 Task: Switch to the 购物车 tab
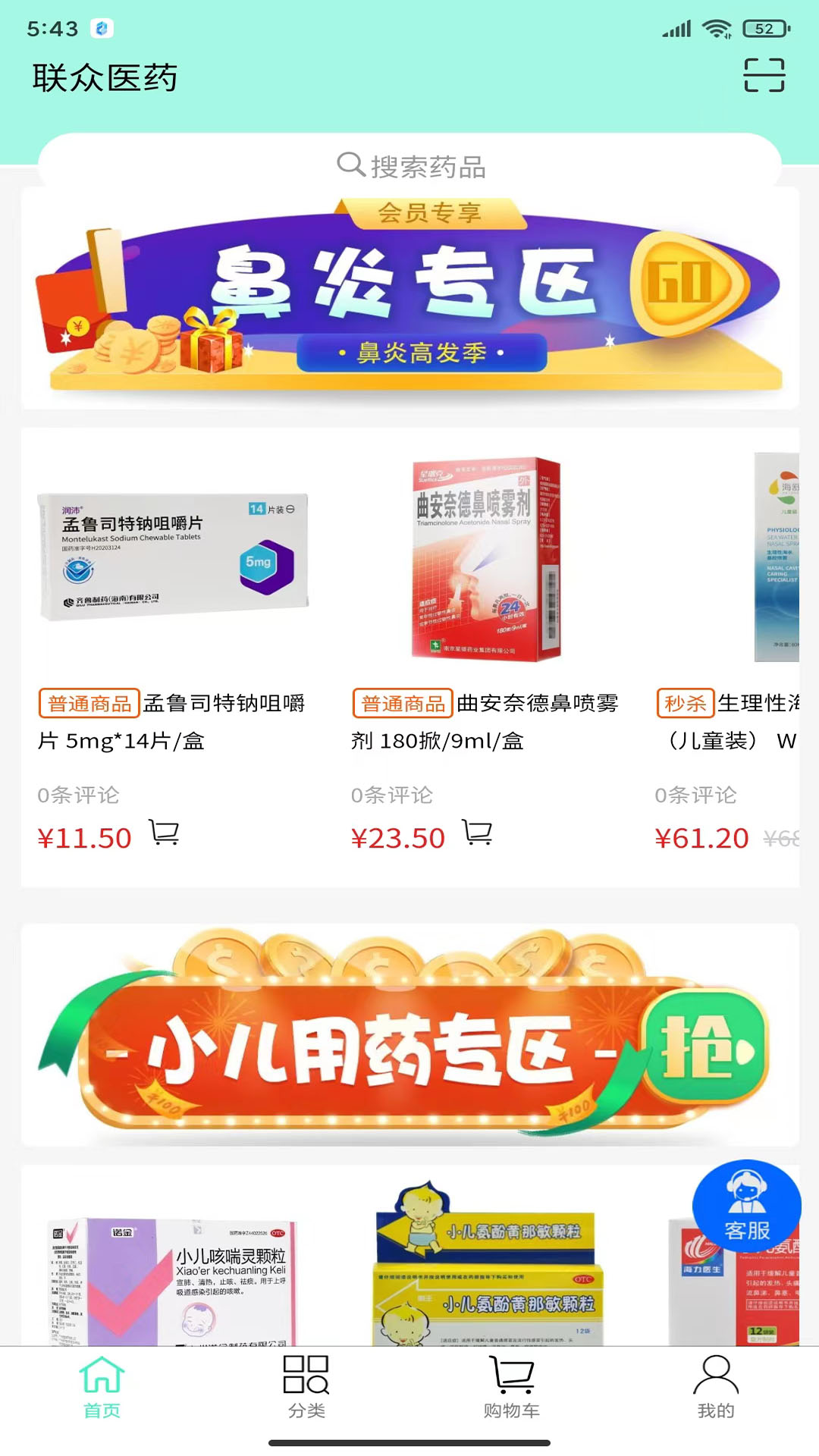(512, 1387)
